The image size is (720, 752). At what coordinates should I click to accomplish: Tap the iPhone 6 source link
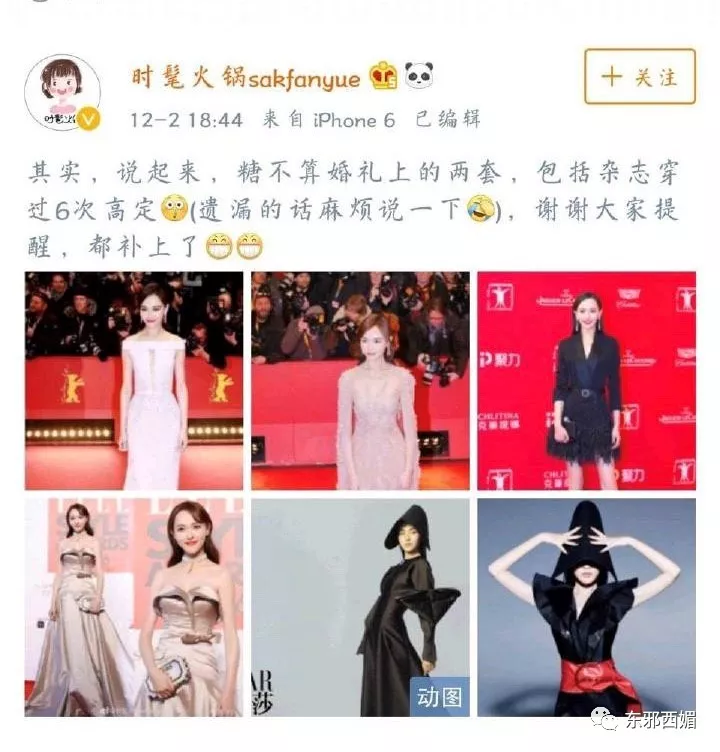(354, 120)
